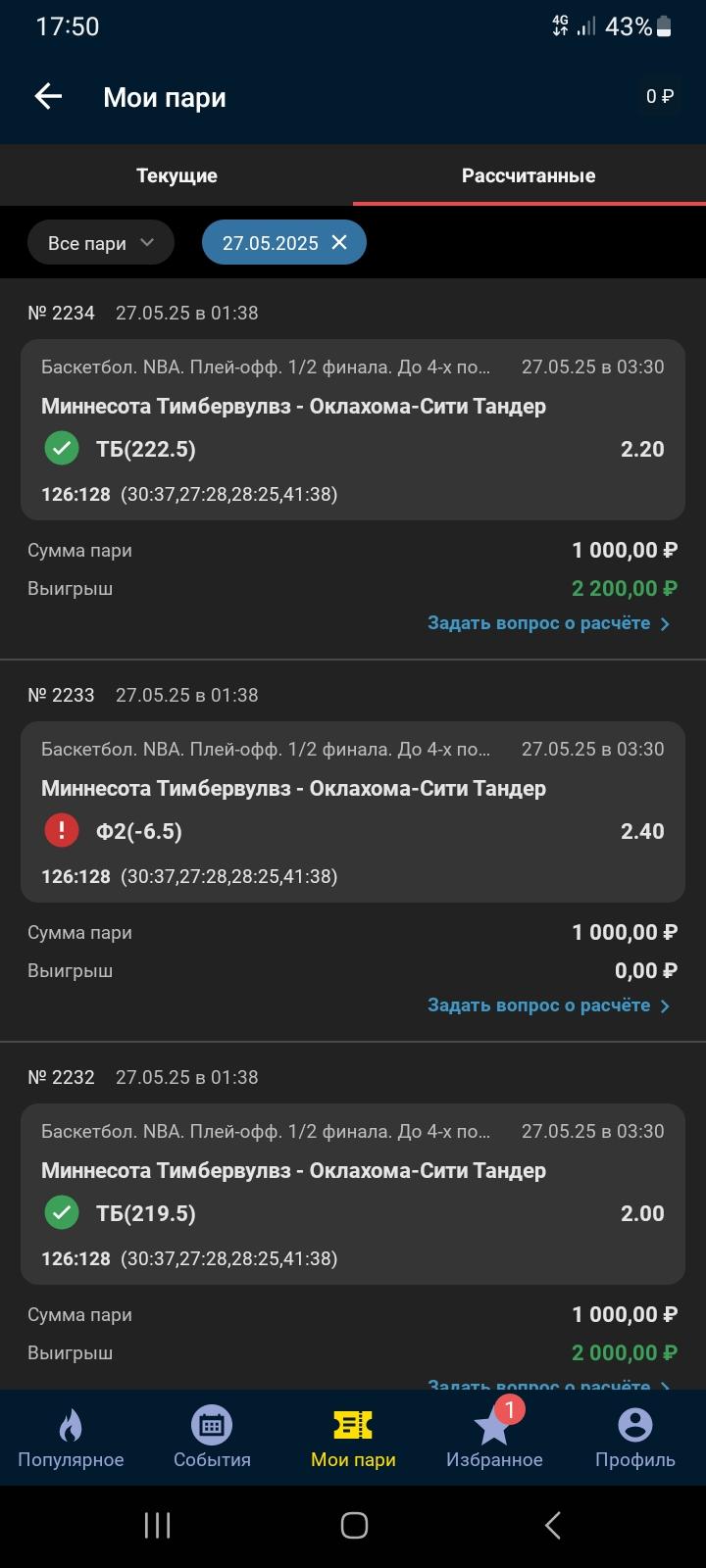The width and height of the screenshot is (706, 1568).
Task: Select the Рассчитанные tab
Action: pyautogui.click(x=529, y=175)
